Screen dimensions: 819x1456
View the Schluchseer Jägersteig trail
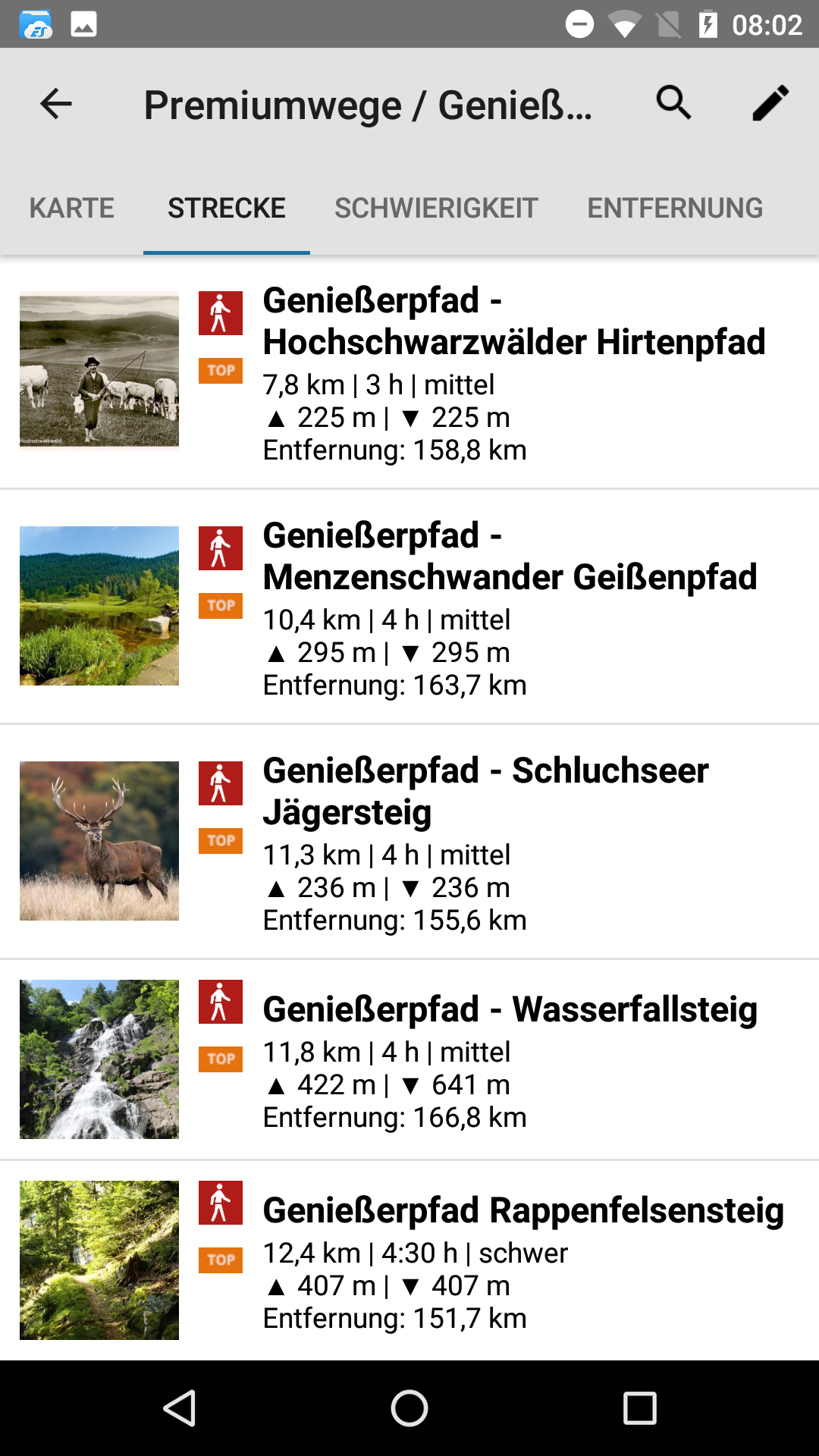pos(409,843)
